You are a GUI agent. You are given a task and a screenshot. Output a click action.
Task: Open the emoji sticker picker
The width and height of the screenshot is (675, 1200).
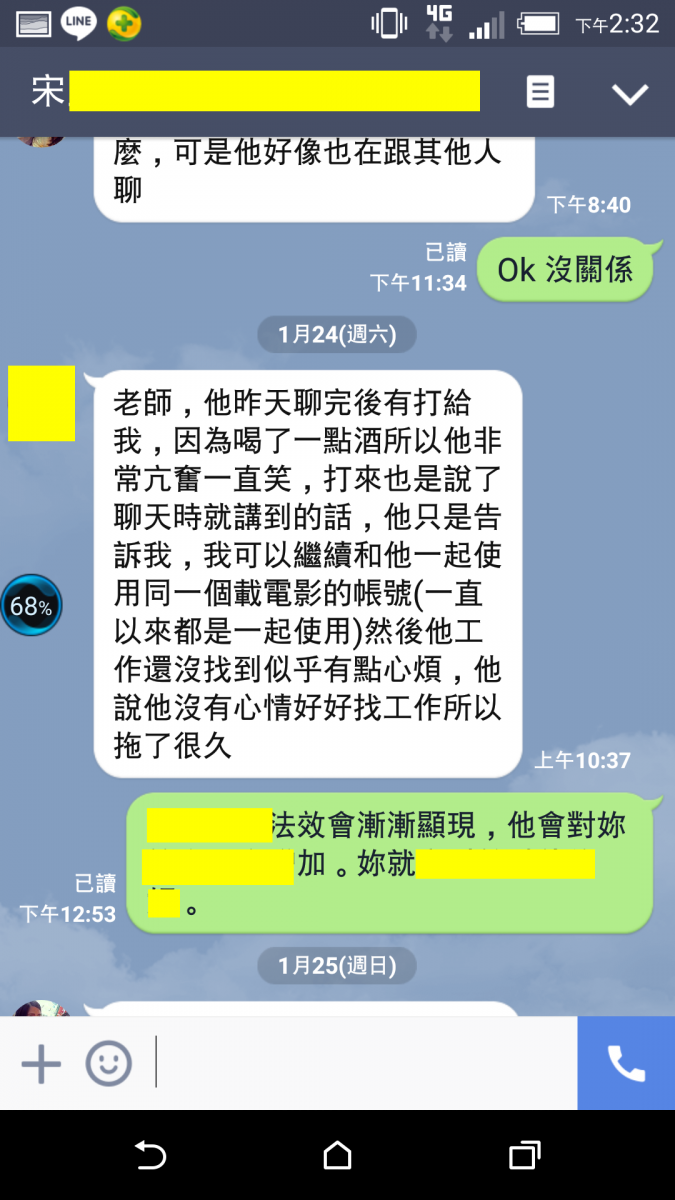click(x=108, y=1063)
